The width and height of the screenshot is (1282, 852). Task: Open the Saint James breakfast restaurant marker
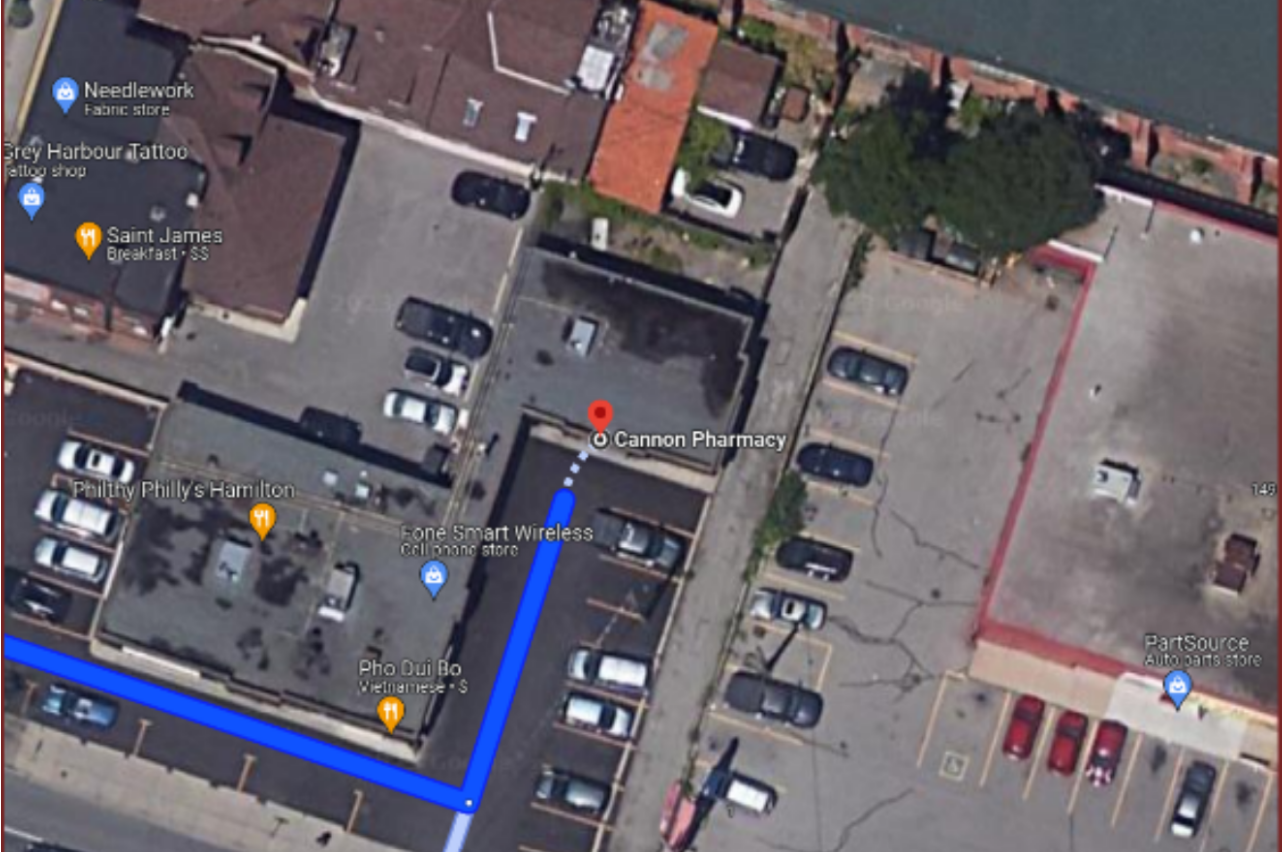point(89,239)
